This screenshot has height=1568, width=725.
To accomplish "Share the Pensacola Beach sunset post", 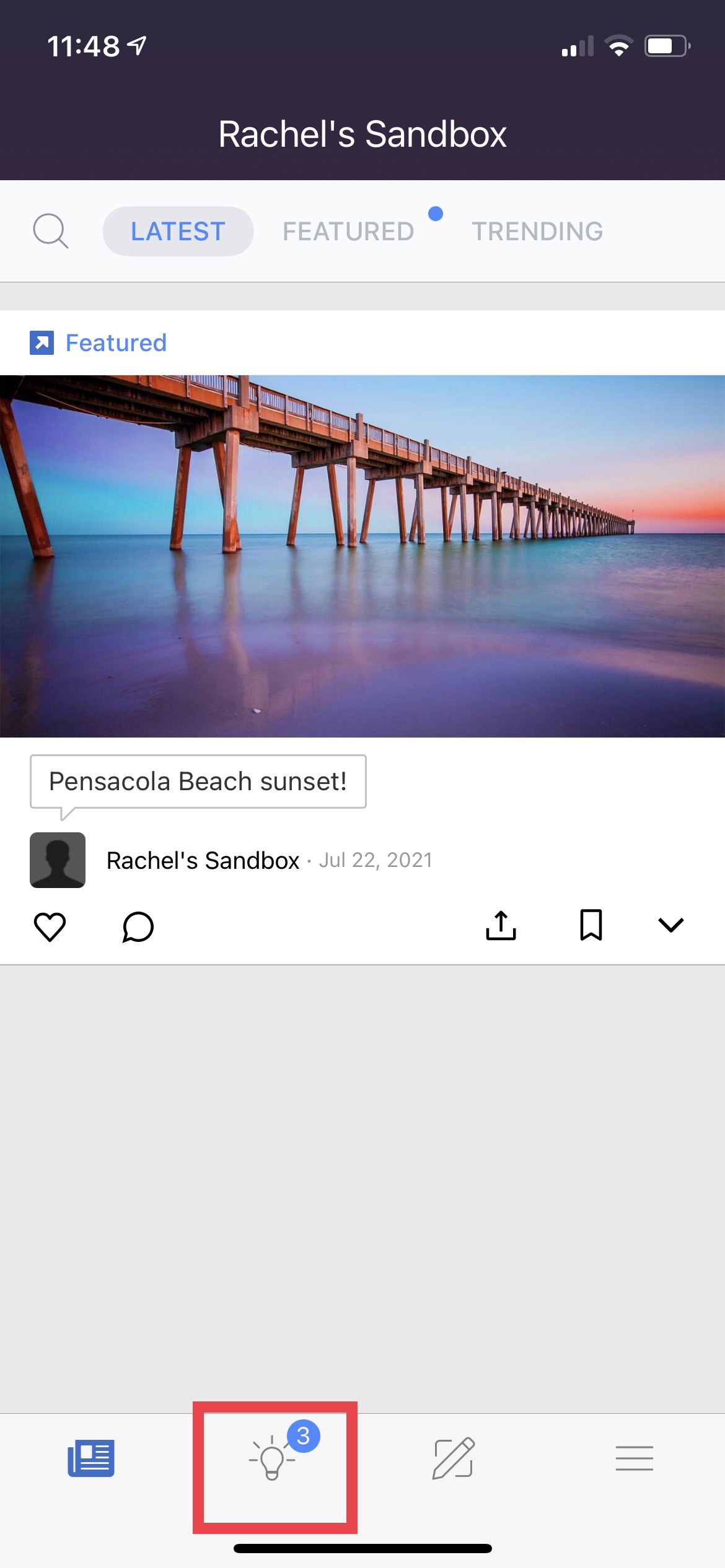I will coord(501,925).
